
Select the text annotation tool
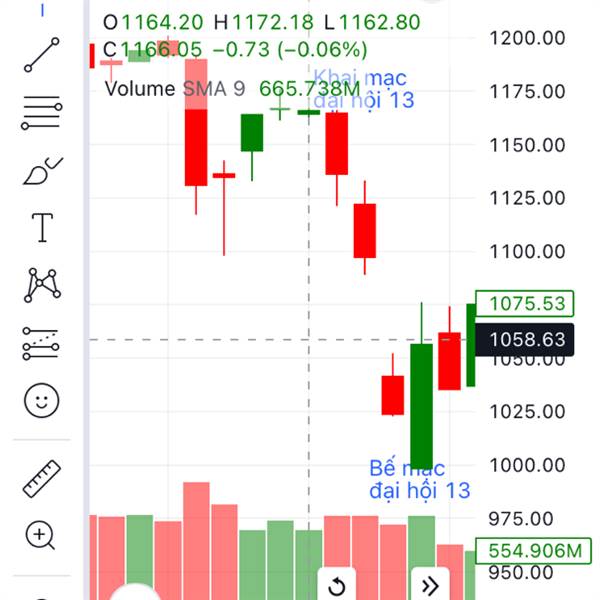(41, 228)
